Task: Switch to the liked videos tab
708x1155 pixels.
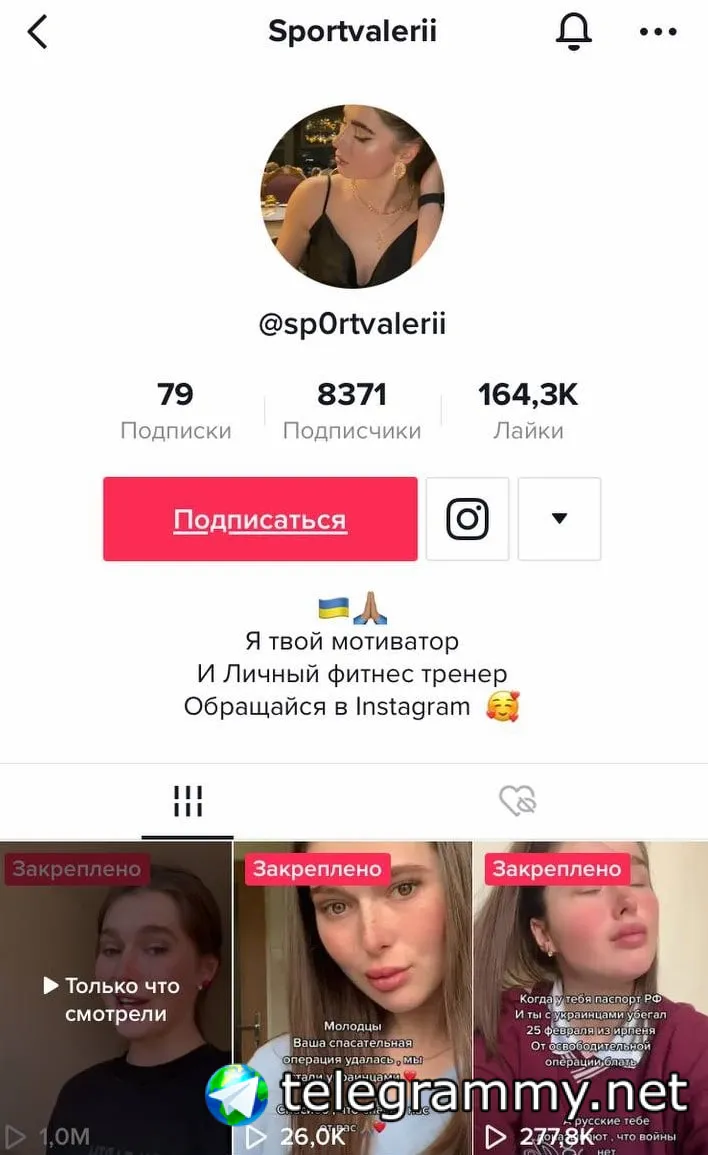Action: [518, 801]
